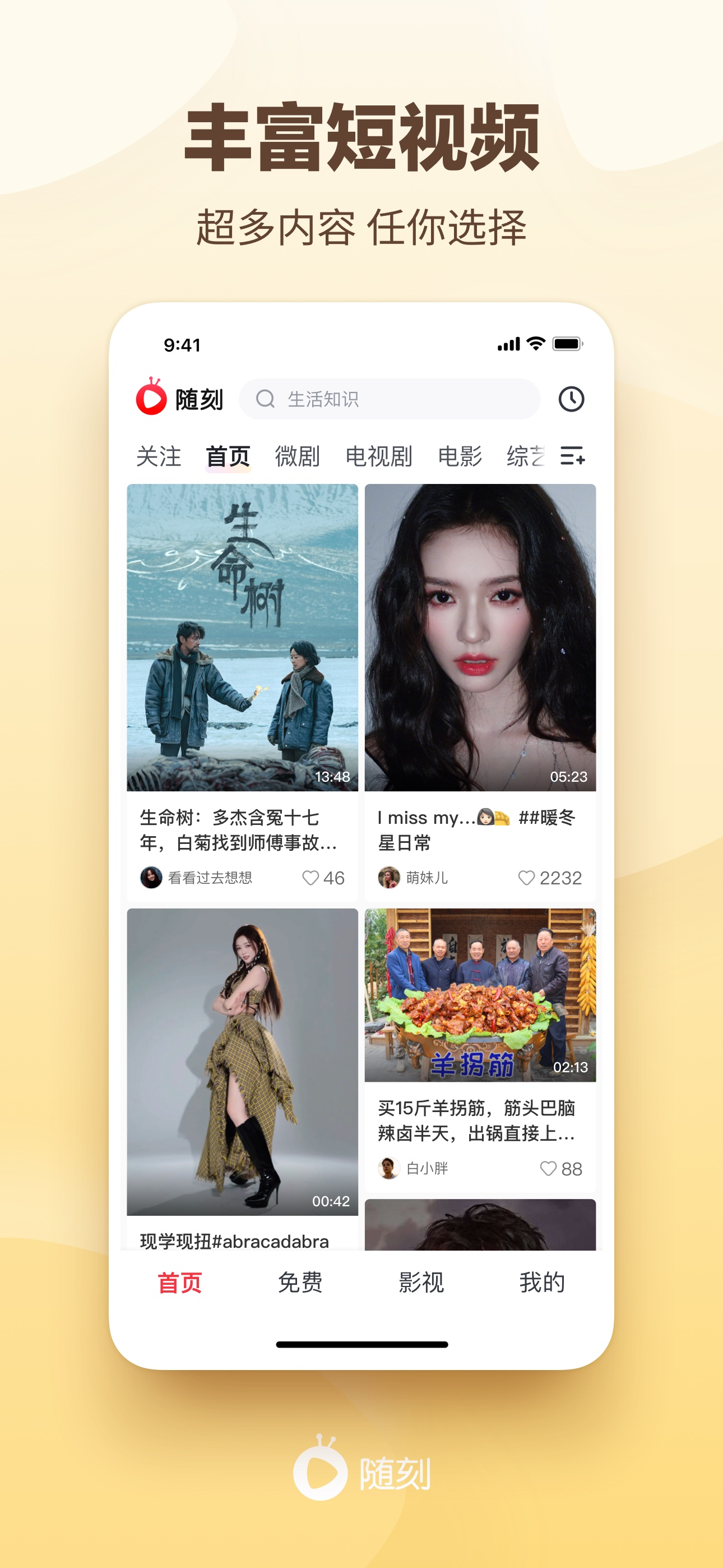Select the 电视剧 category tab
Image resolution: width=723 pixels, height=1568 pixels.
click(381, 455)
